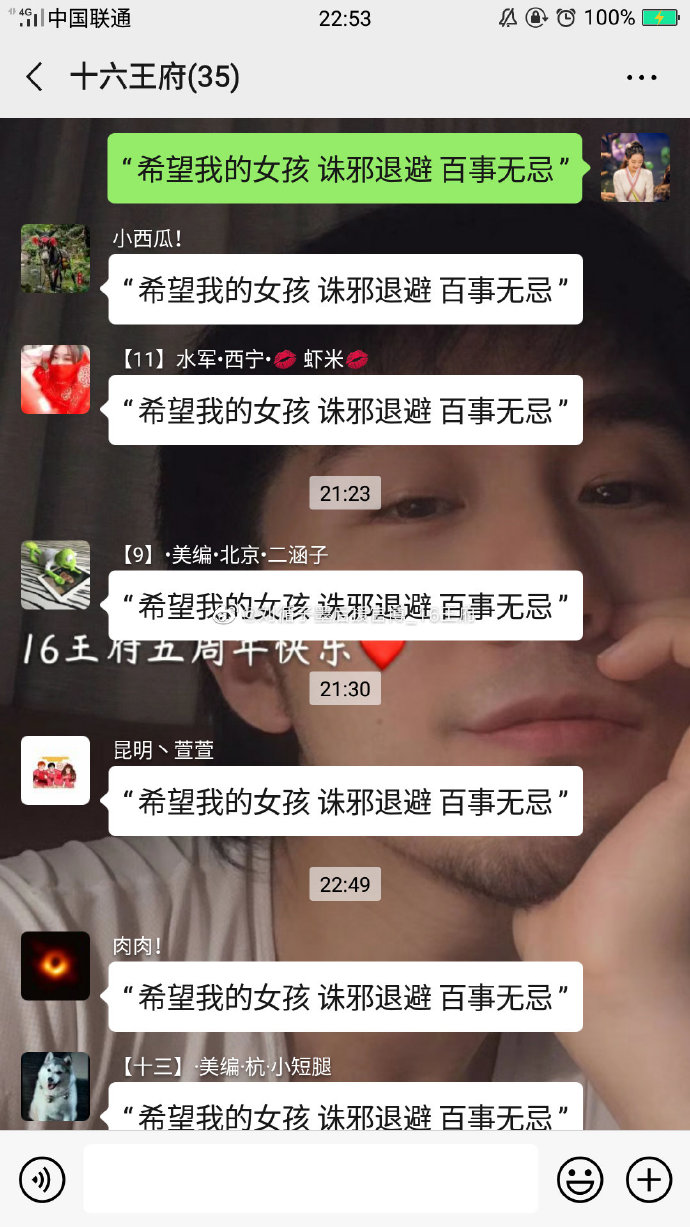This screenshot has width=690, height=1227.
Task: Open 小西瓜! profile avatar
Action: [56, 258]
